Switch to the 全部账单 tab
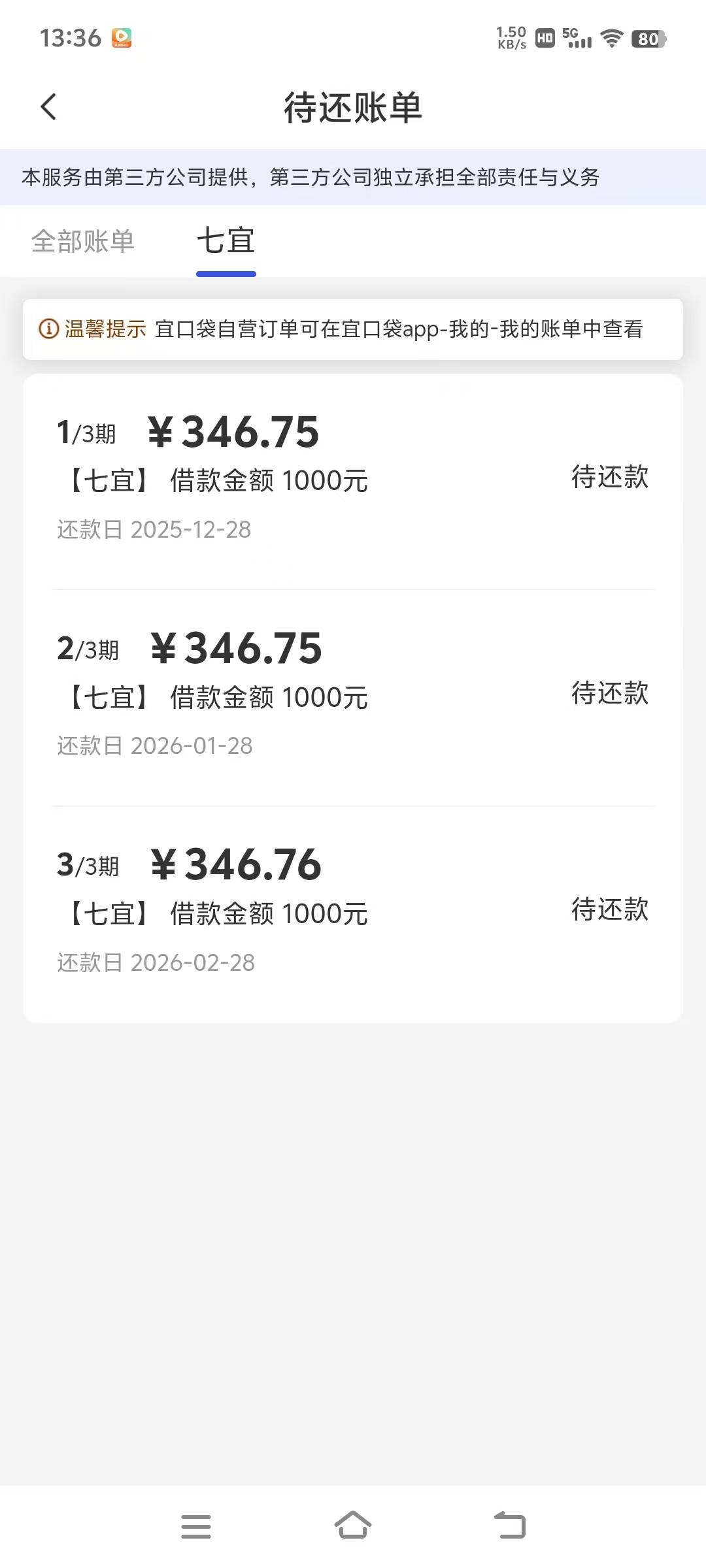 [83, 241]
